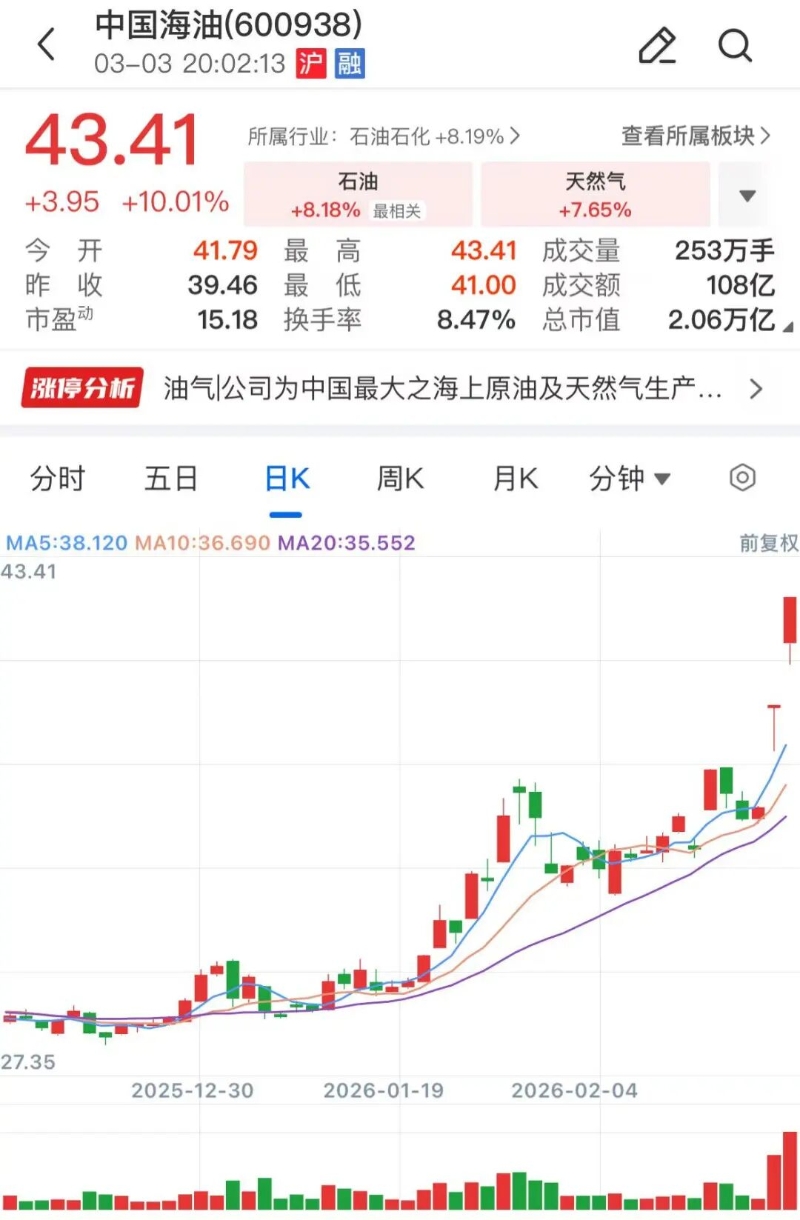Select the 石油 sector chip
Viewport: 800px width, 1220px height.
tap(356, 195)
